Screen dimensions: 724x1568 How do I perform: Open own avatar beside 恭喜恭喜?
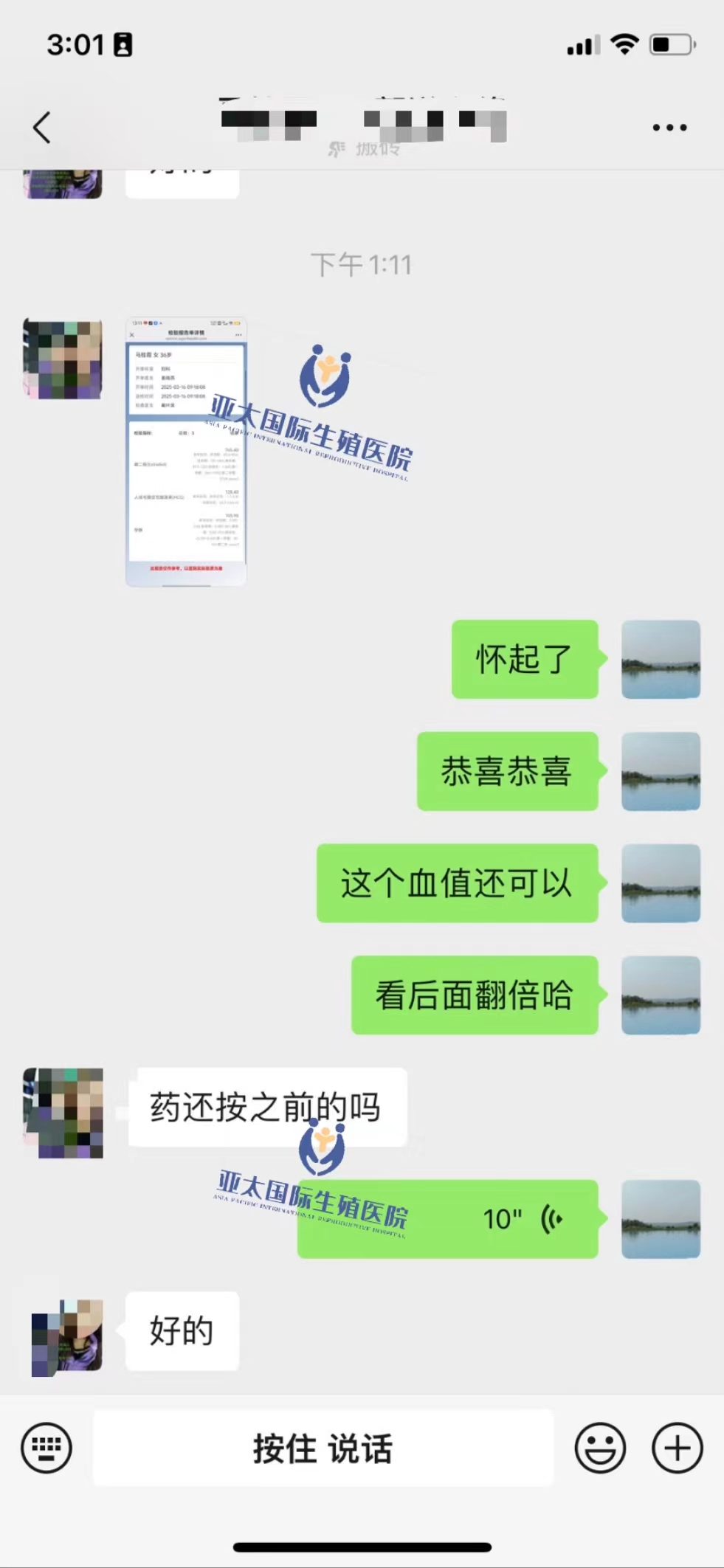(x=661, y=771)
